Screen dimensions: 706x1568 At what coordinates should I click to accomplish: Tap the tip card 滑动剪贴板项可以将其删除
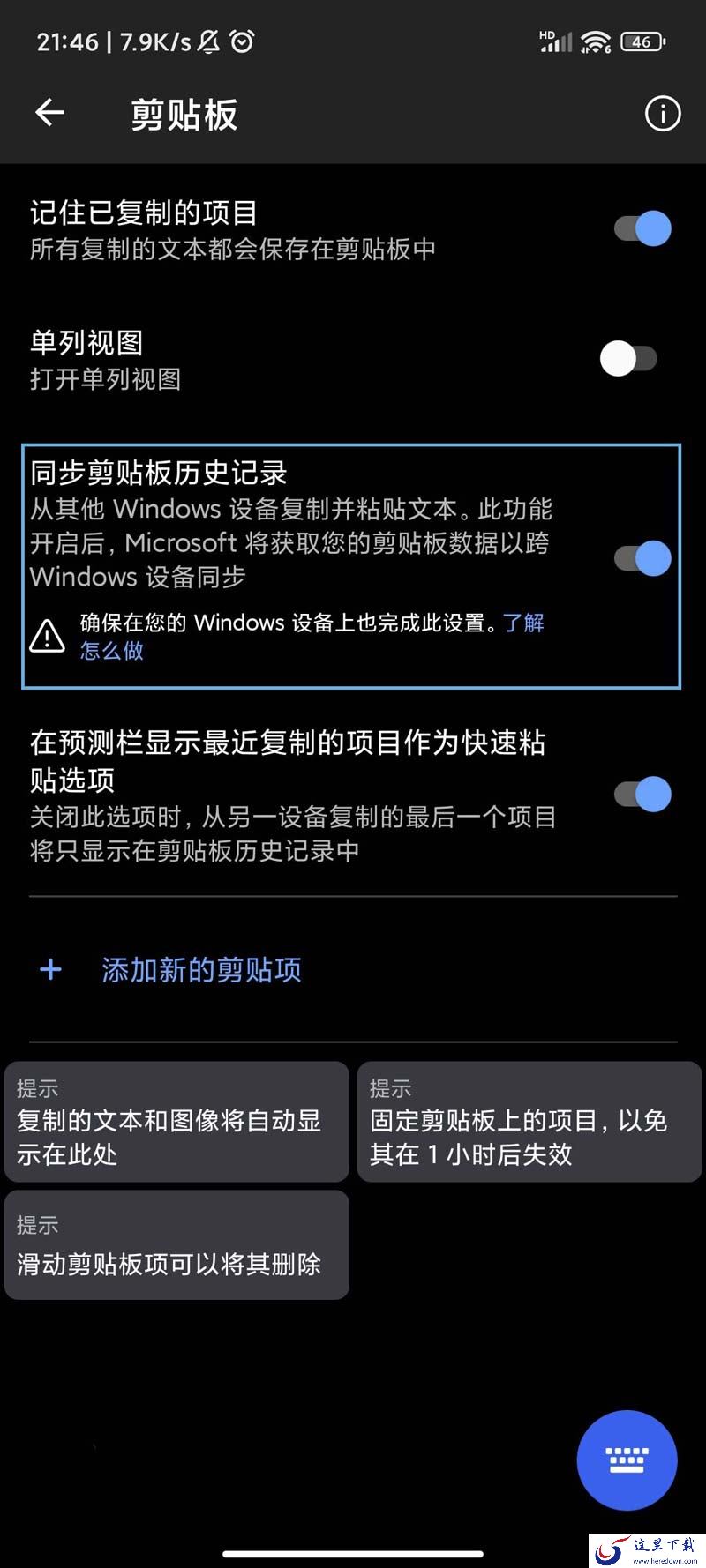176,1245
